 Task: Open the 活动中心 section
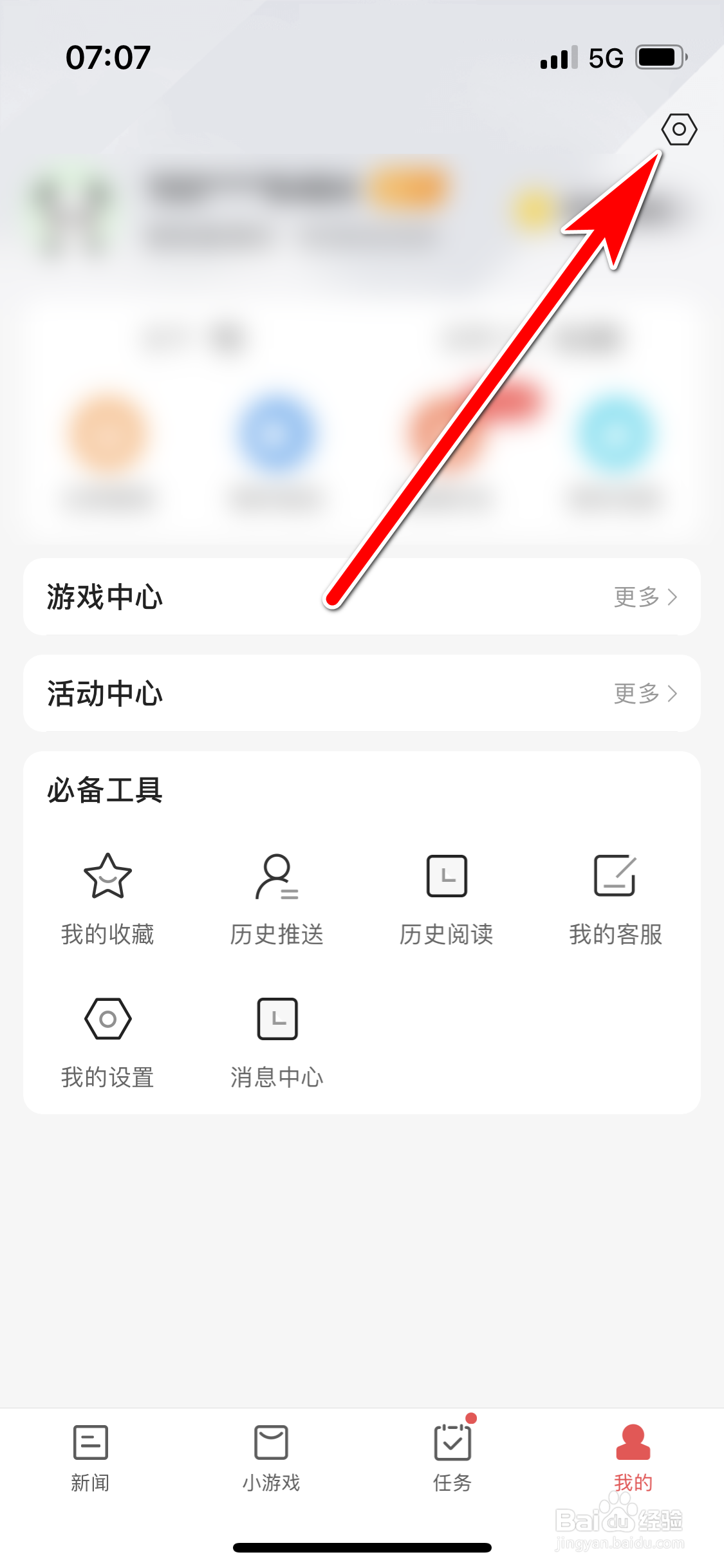[105, 694]
